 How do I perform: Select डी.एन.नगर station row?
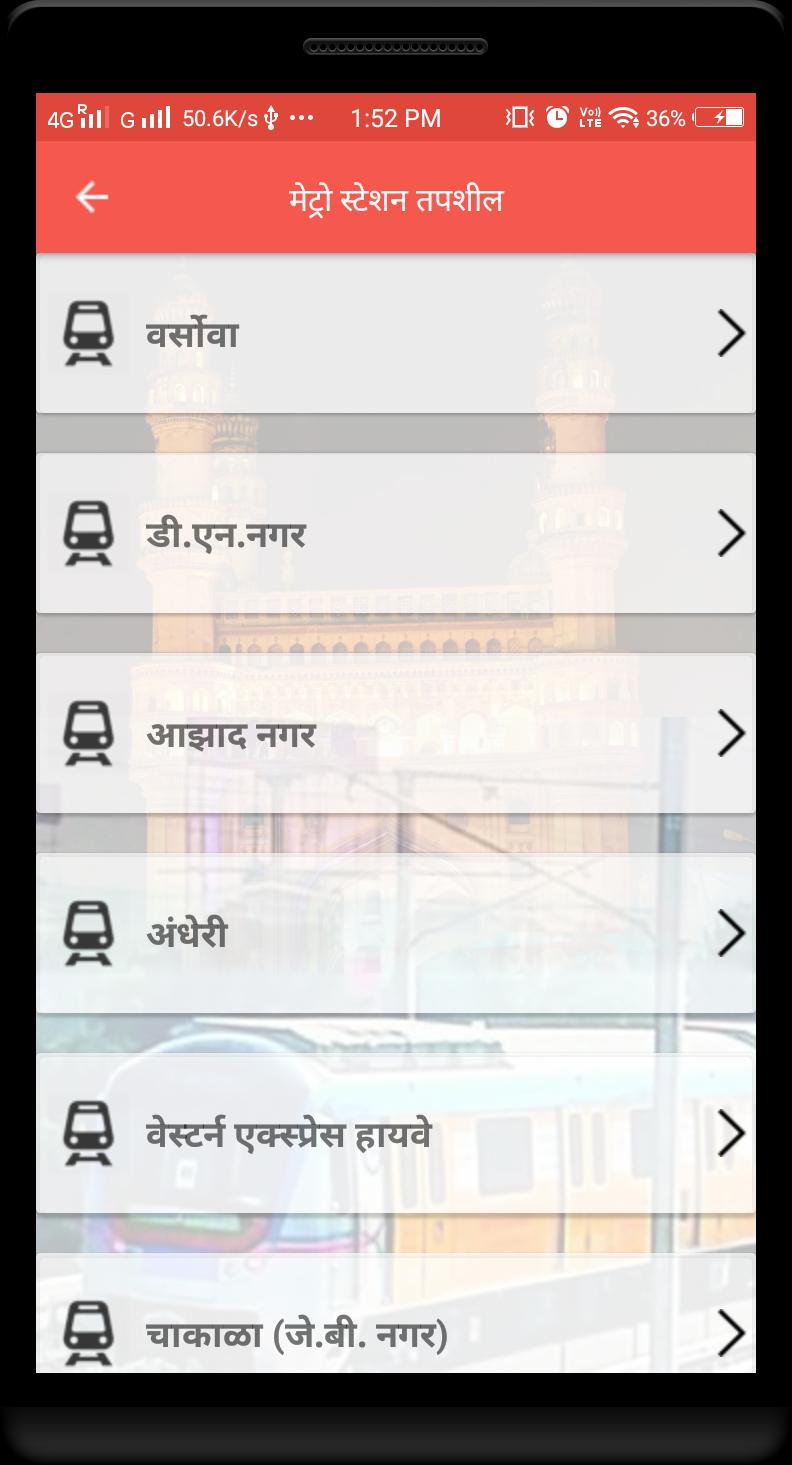click(x=395, y=533)
